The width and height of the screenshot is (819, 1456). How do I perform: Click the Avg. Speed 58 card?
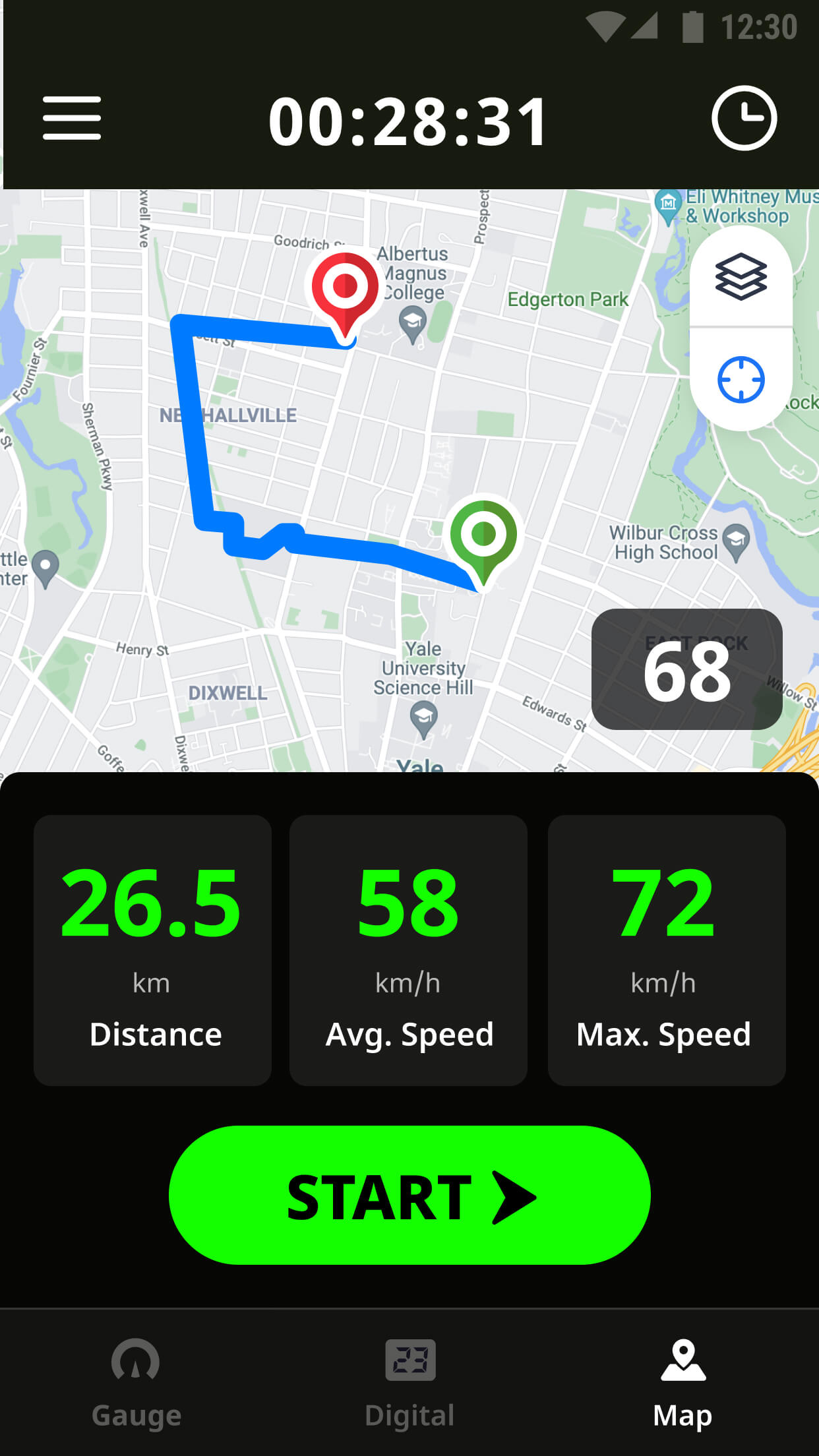(x=408, y=950)
